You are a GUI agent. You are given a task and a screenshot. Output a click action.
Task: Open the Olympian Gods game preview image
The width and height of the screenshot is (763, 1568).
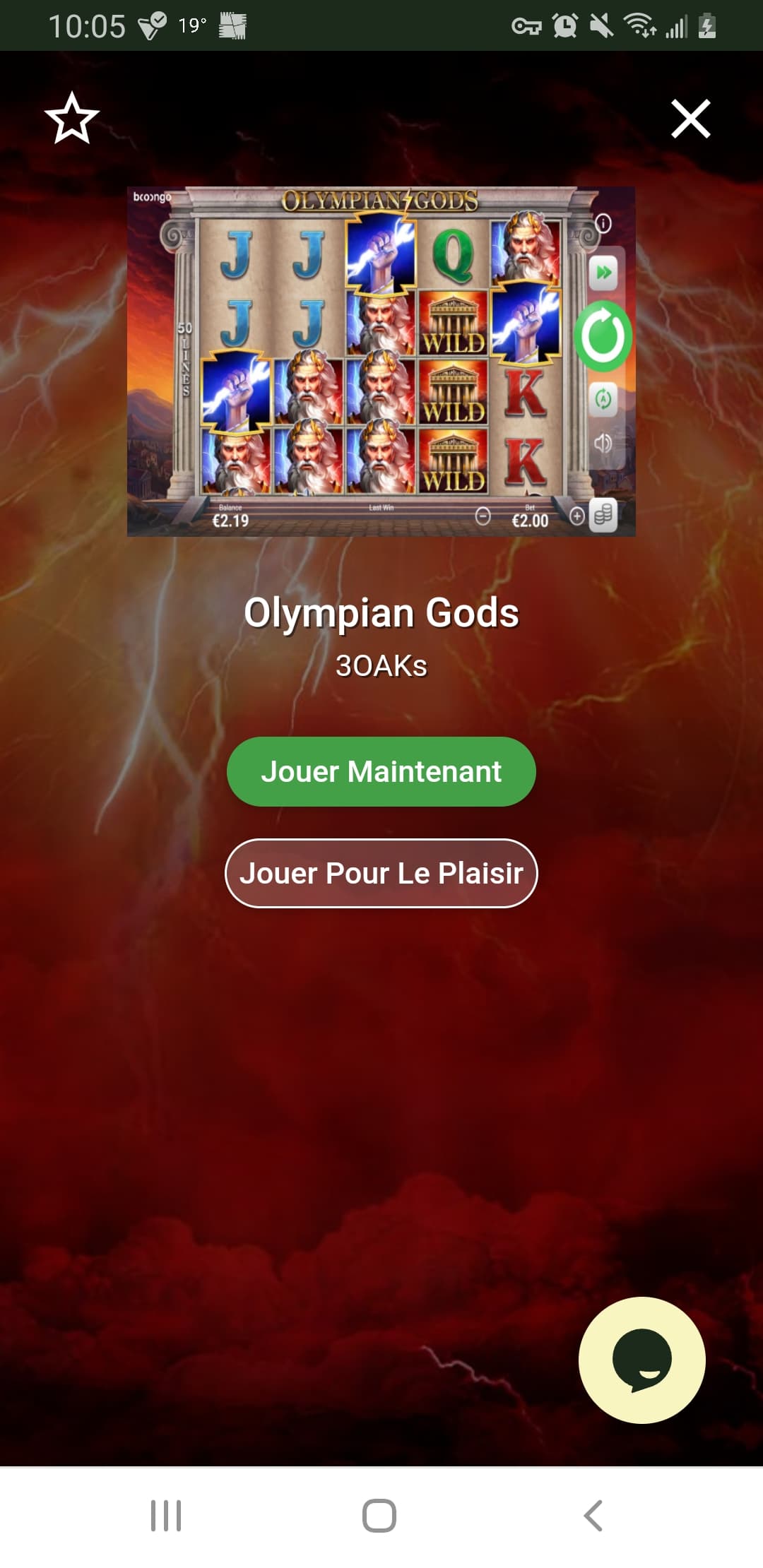pyautogui.click(x=381, y=361)
